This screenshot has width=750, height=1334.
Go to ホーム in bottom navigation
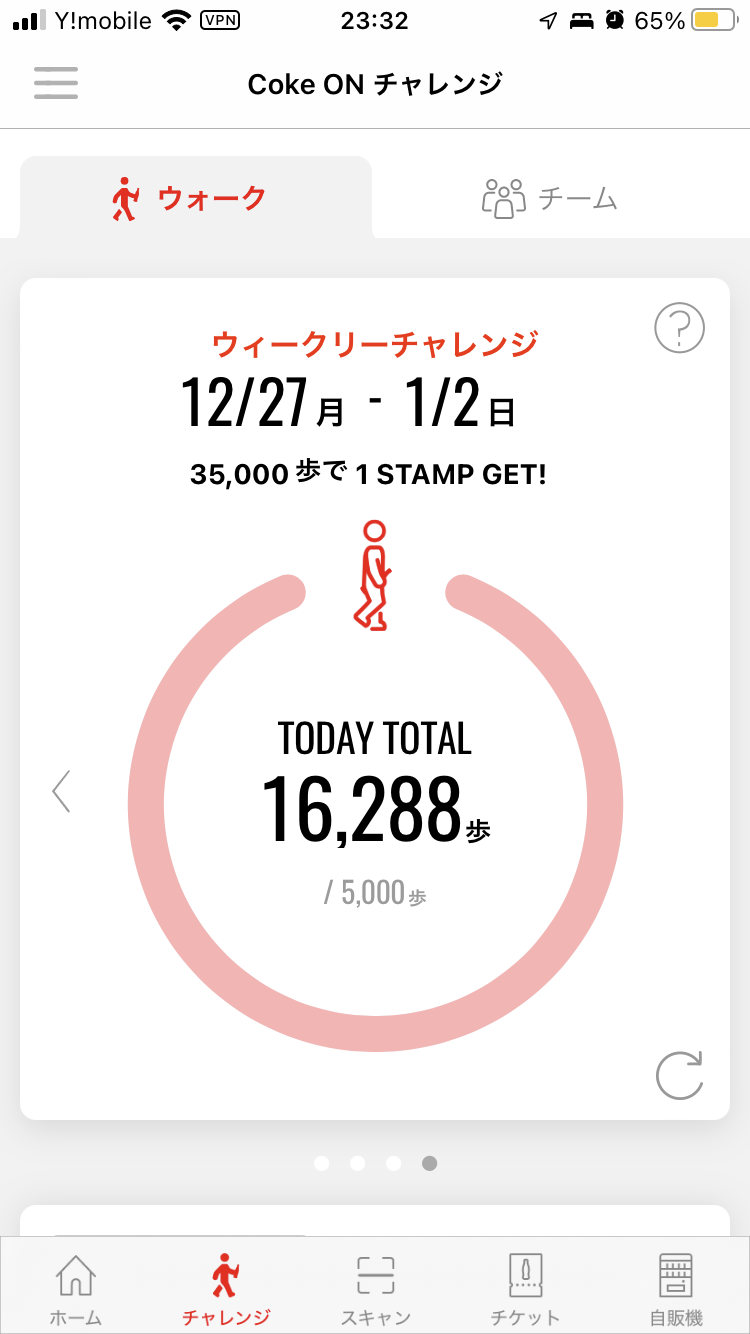(x=76, y=1288)
